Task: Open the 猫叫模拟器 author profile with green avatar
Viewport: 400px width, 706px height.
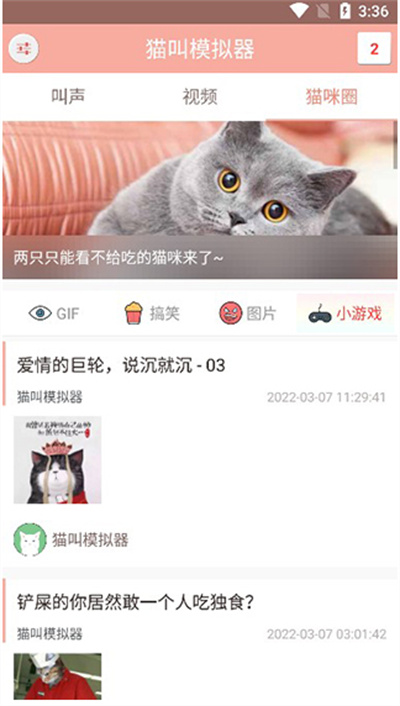Action: (71, 539)
